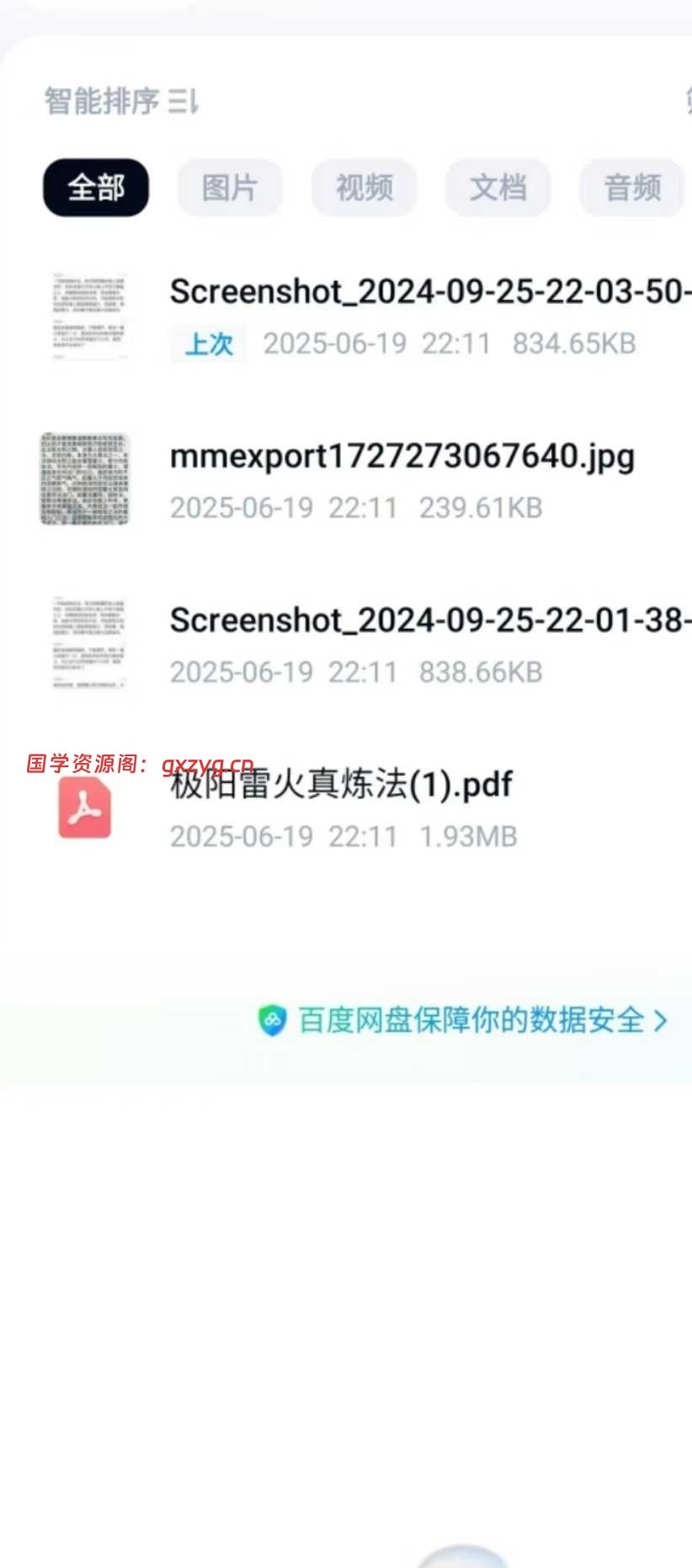Switch to the 图片 filter
Screen dimensions: 692x1568
[229, 188]
